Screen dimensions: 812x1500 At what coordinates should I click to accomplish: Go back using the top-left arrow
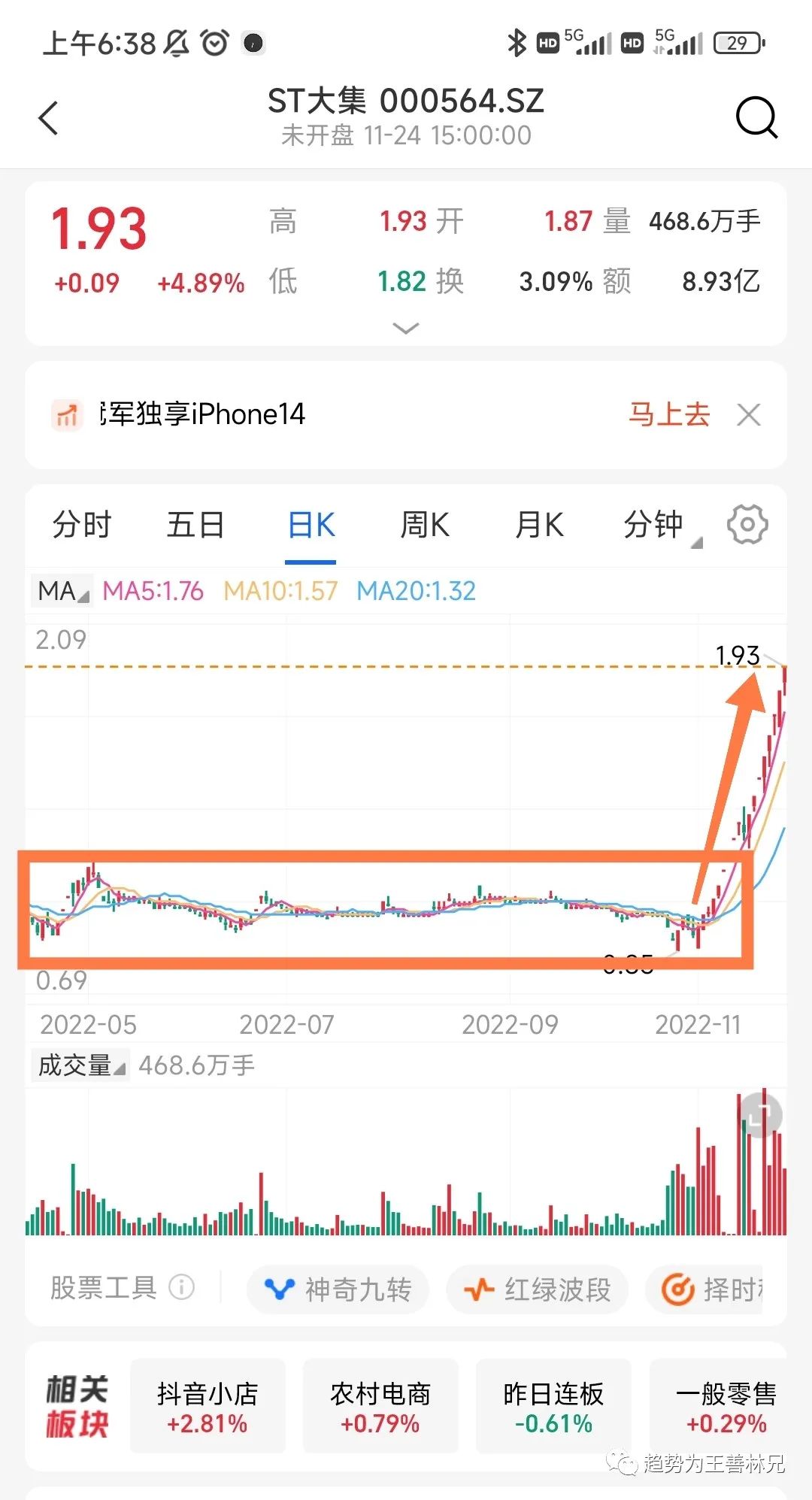[48, 118]
